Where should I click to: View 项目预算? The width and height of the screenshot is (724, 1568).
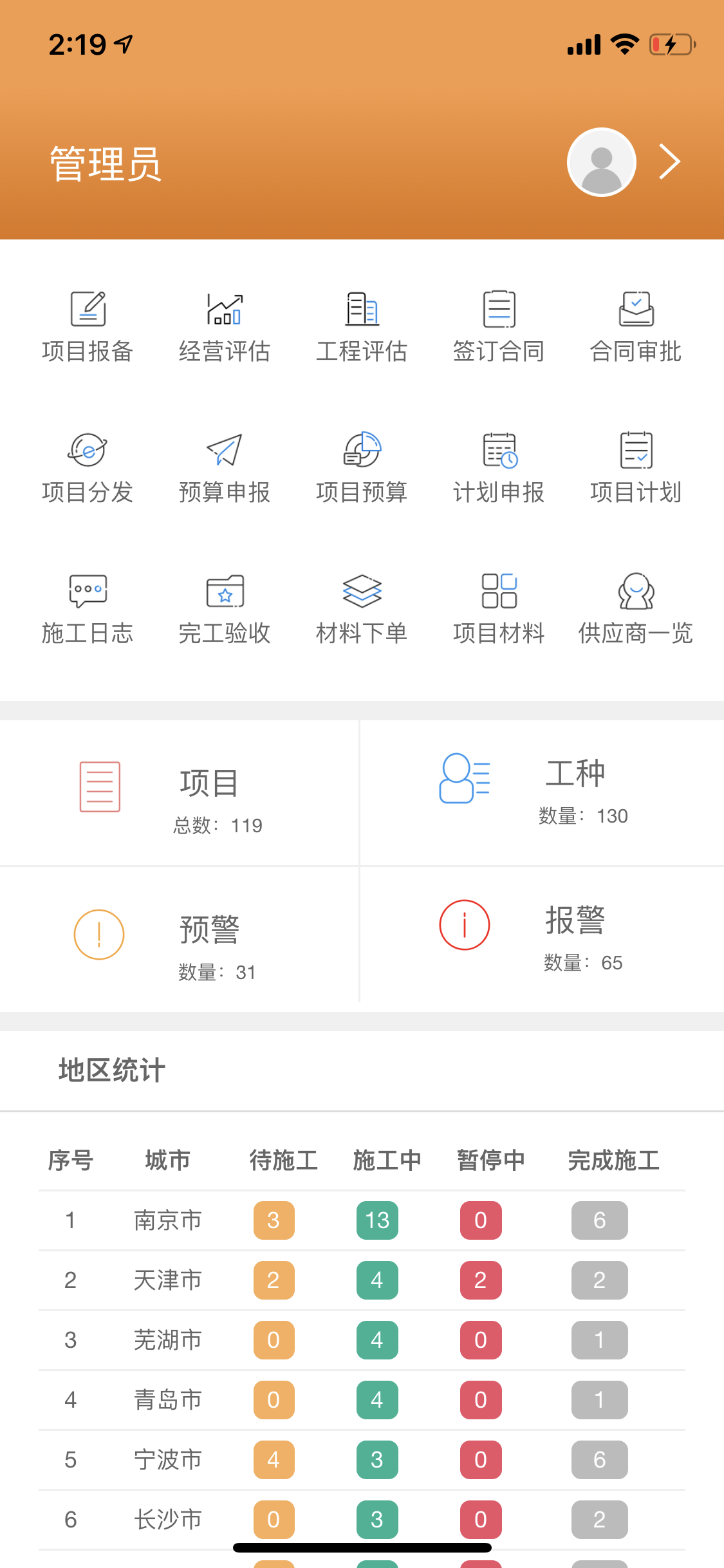(x=362, y=468)
